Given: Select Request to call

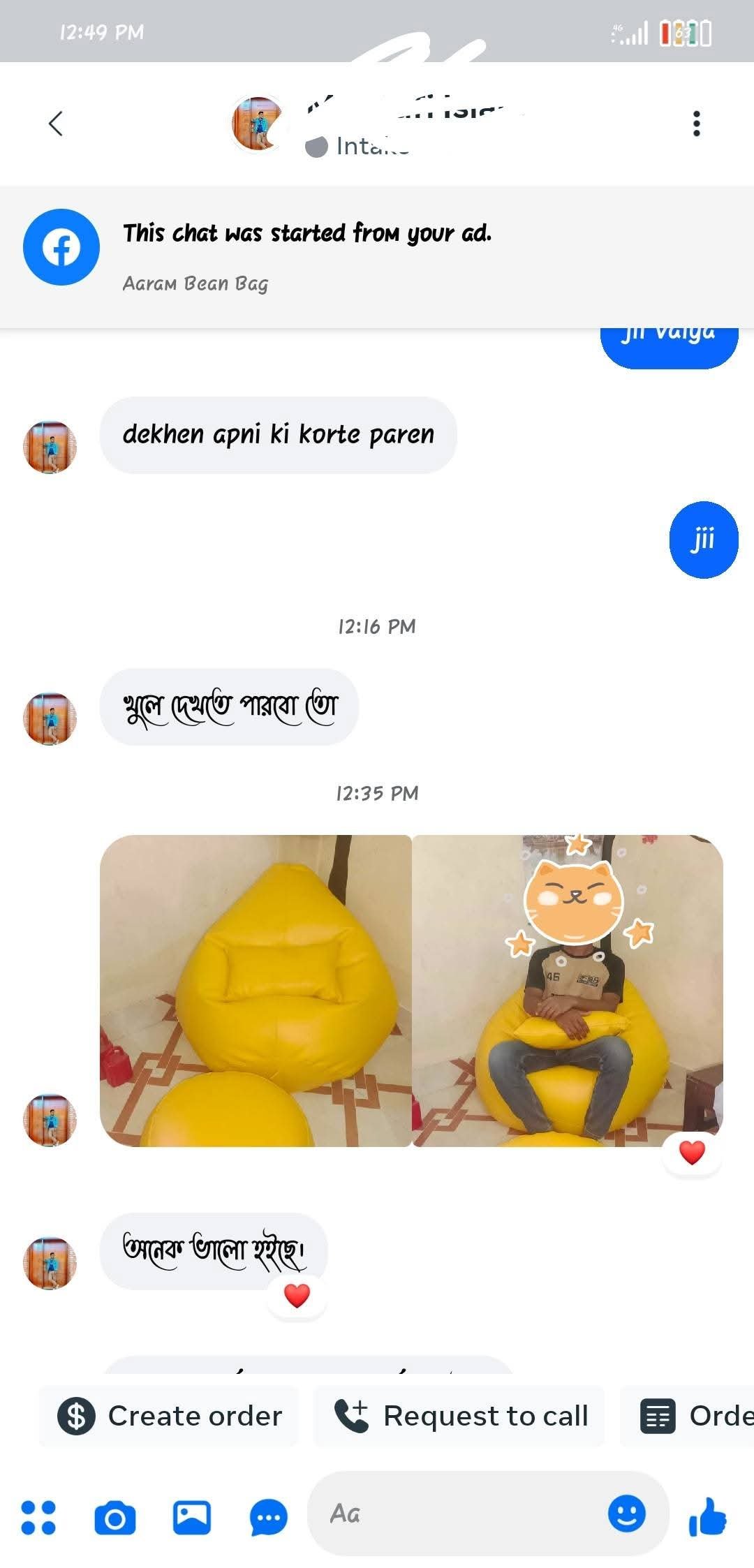Looking at the screenshot, I should point(461,1416).
